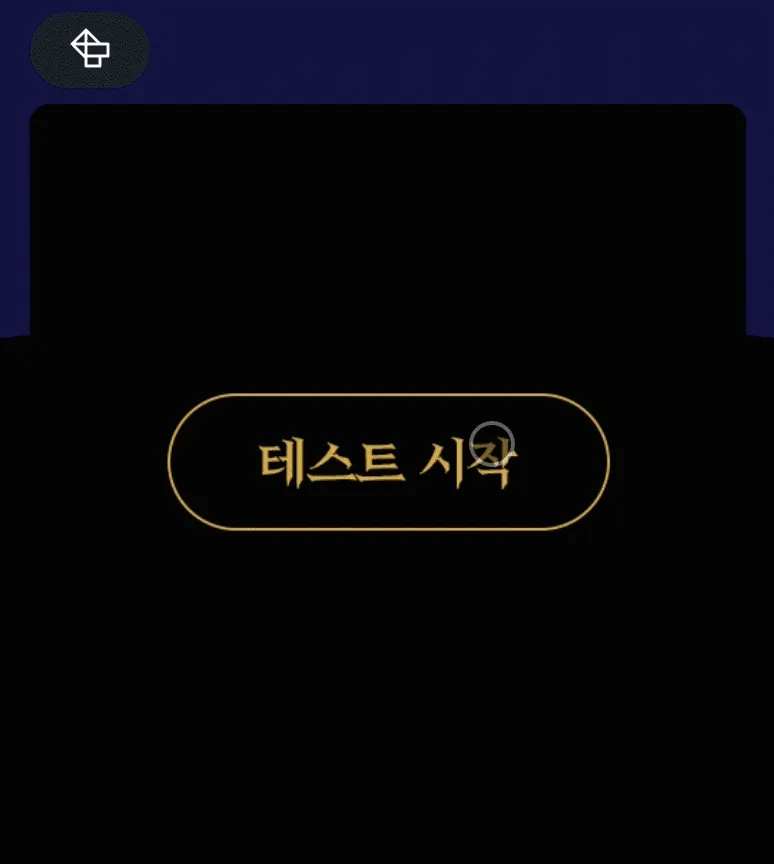The image size is (774, 864).
Task: Tap the icon button in the top-left corner
Action: click(90, 49)
